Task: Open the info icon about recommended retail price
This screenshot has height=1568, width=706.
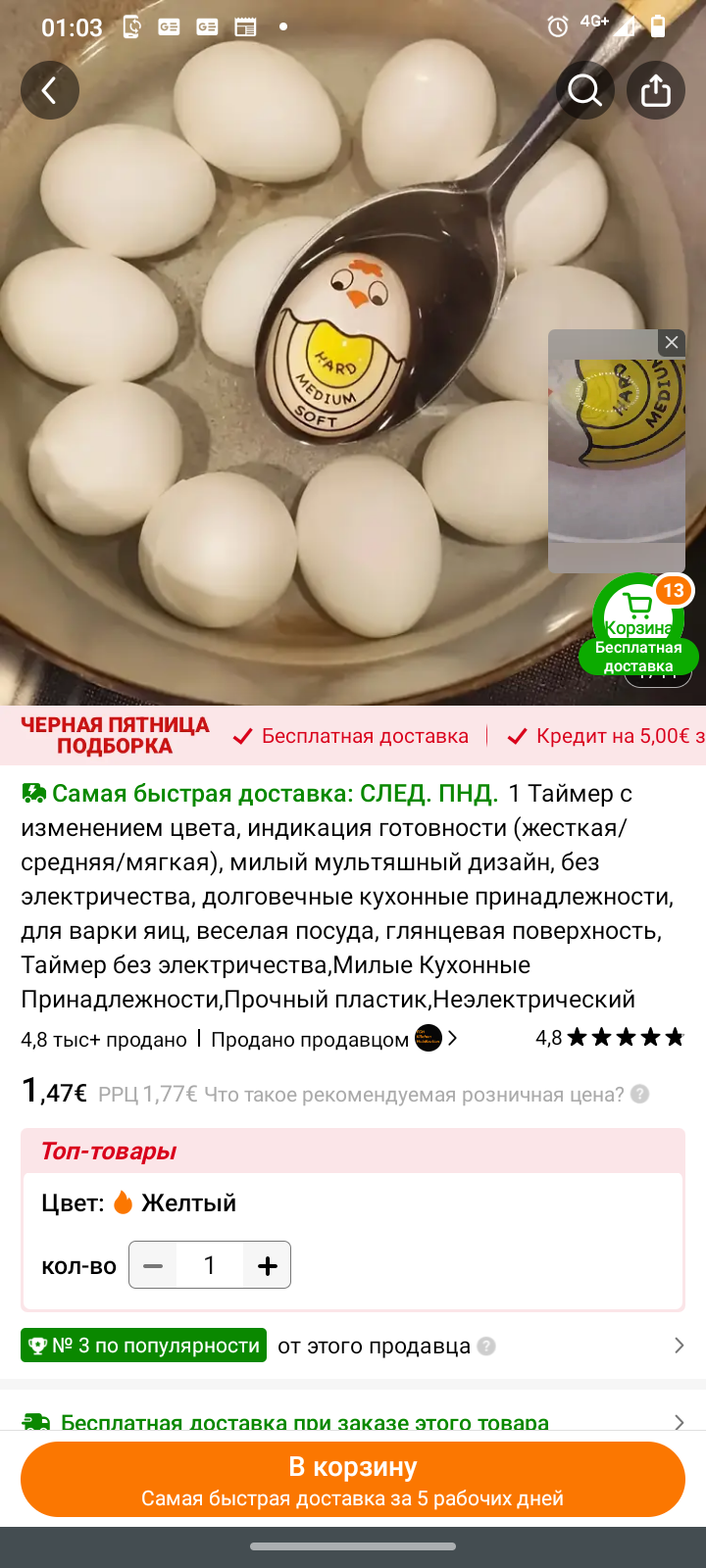Action: pos(640,1094)
